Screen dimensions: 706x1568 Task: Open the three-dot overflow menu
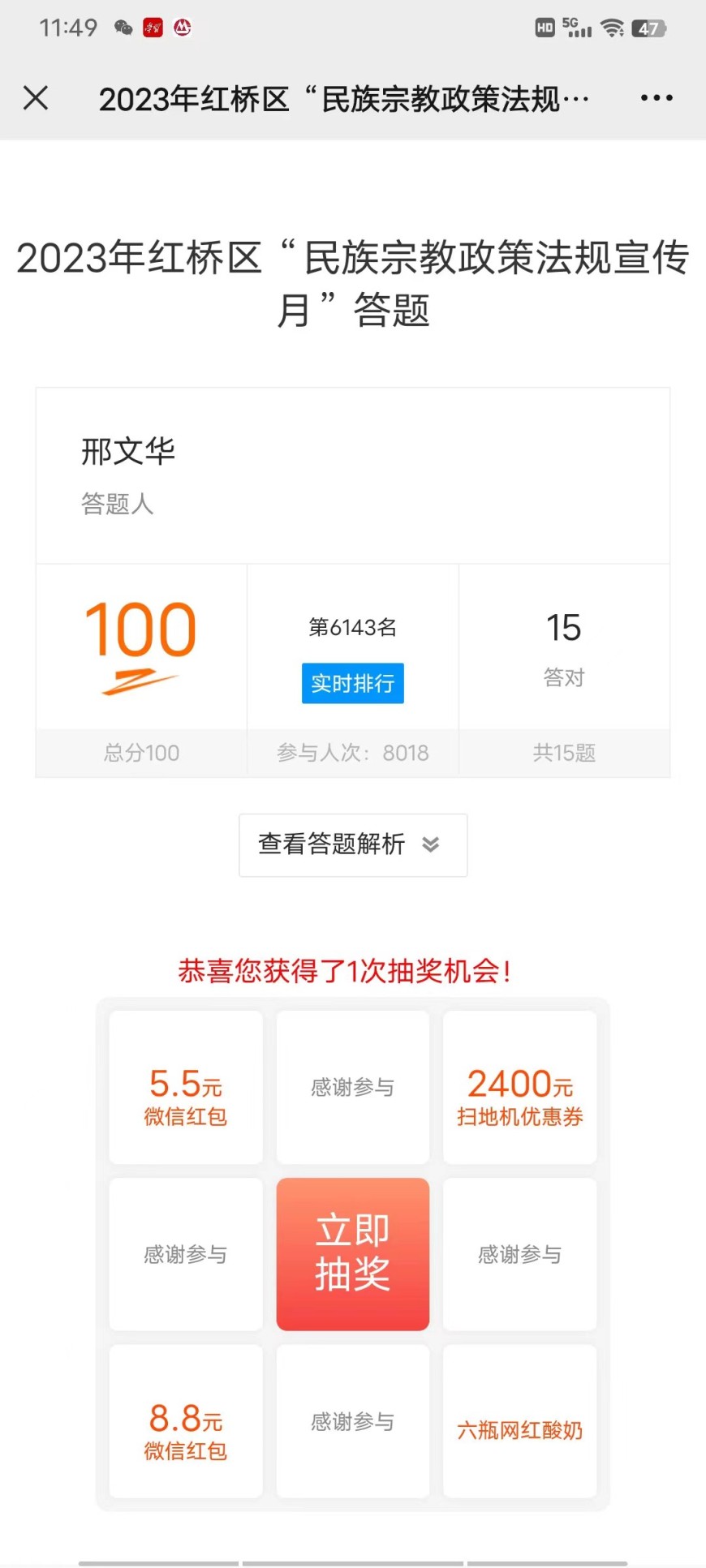click(656, 98)
